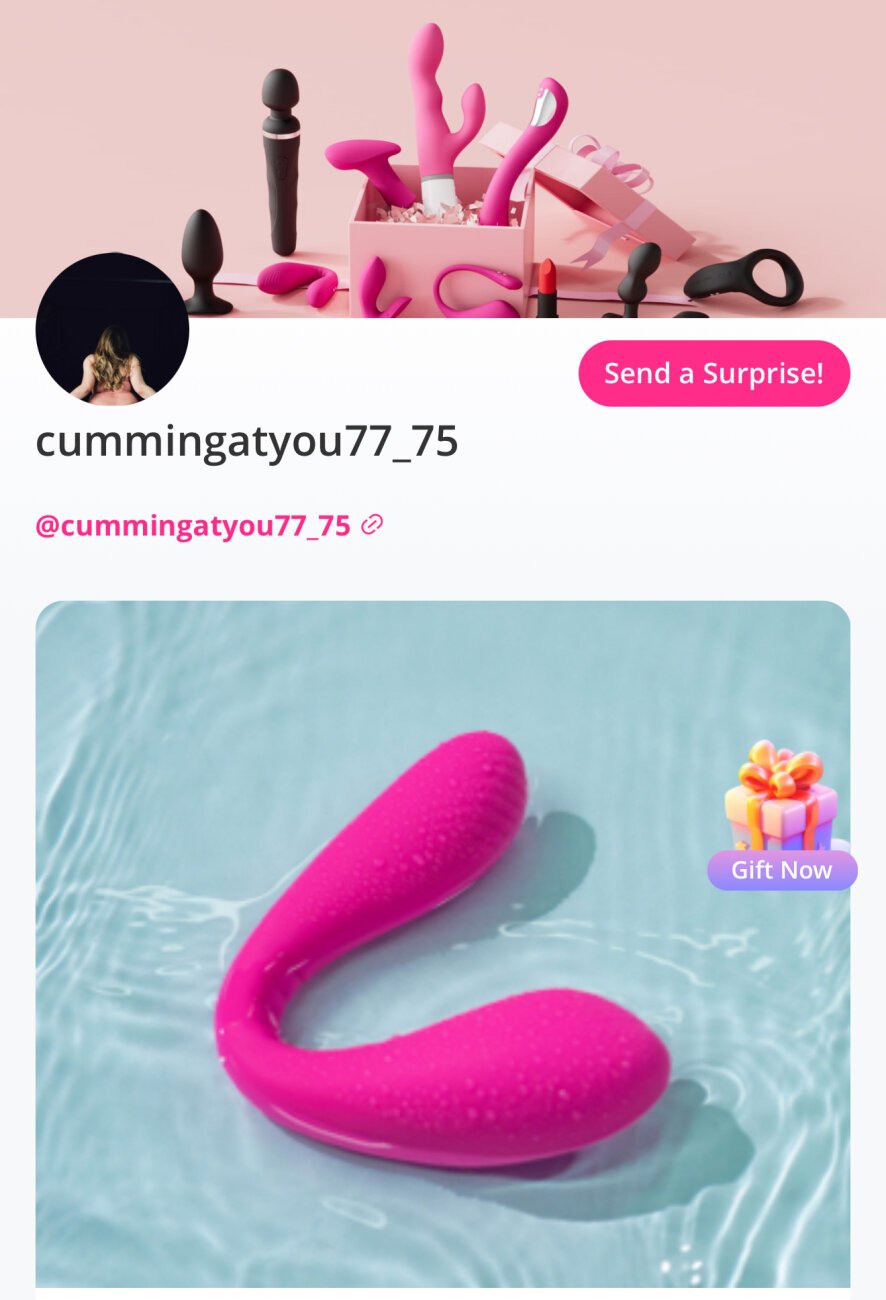Tap the floating Gift Now button
This screenshot has height=1300, width=886.
781,869
